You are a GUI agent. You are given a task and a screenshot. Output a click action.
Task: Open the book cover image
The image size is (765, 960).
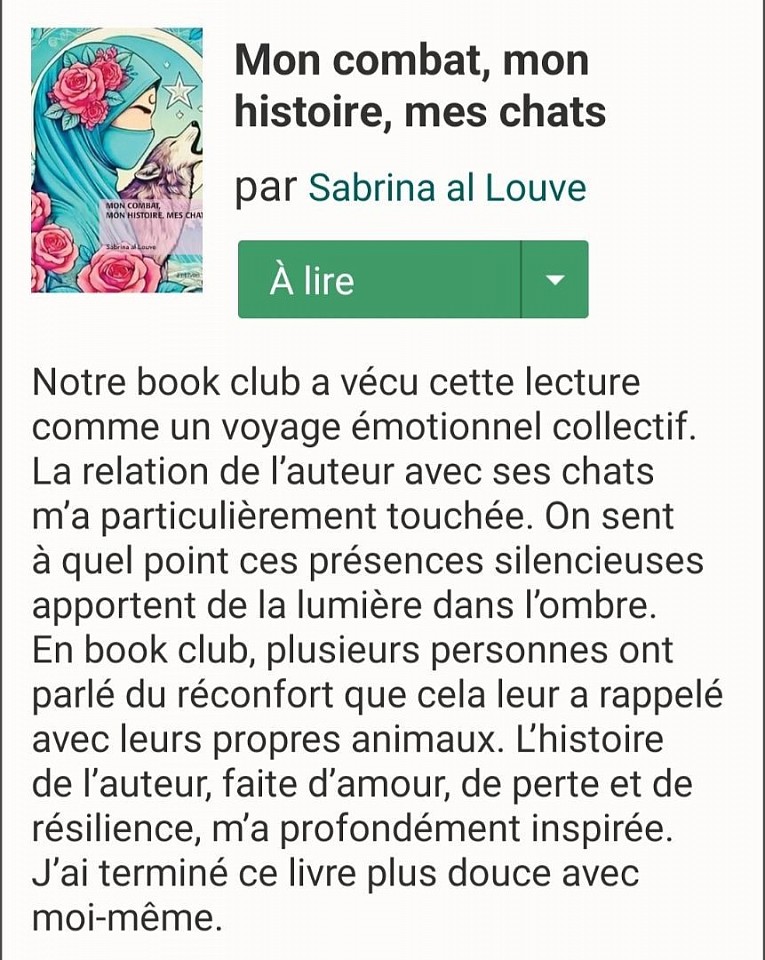[x=117, y=160]
